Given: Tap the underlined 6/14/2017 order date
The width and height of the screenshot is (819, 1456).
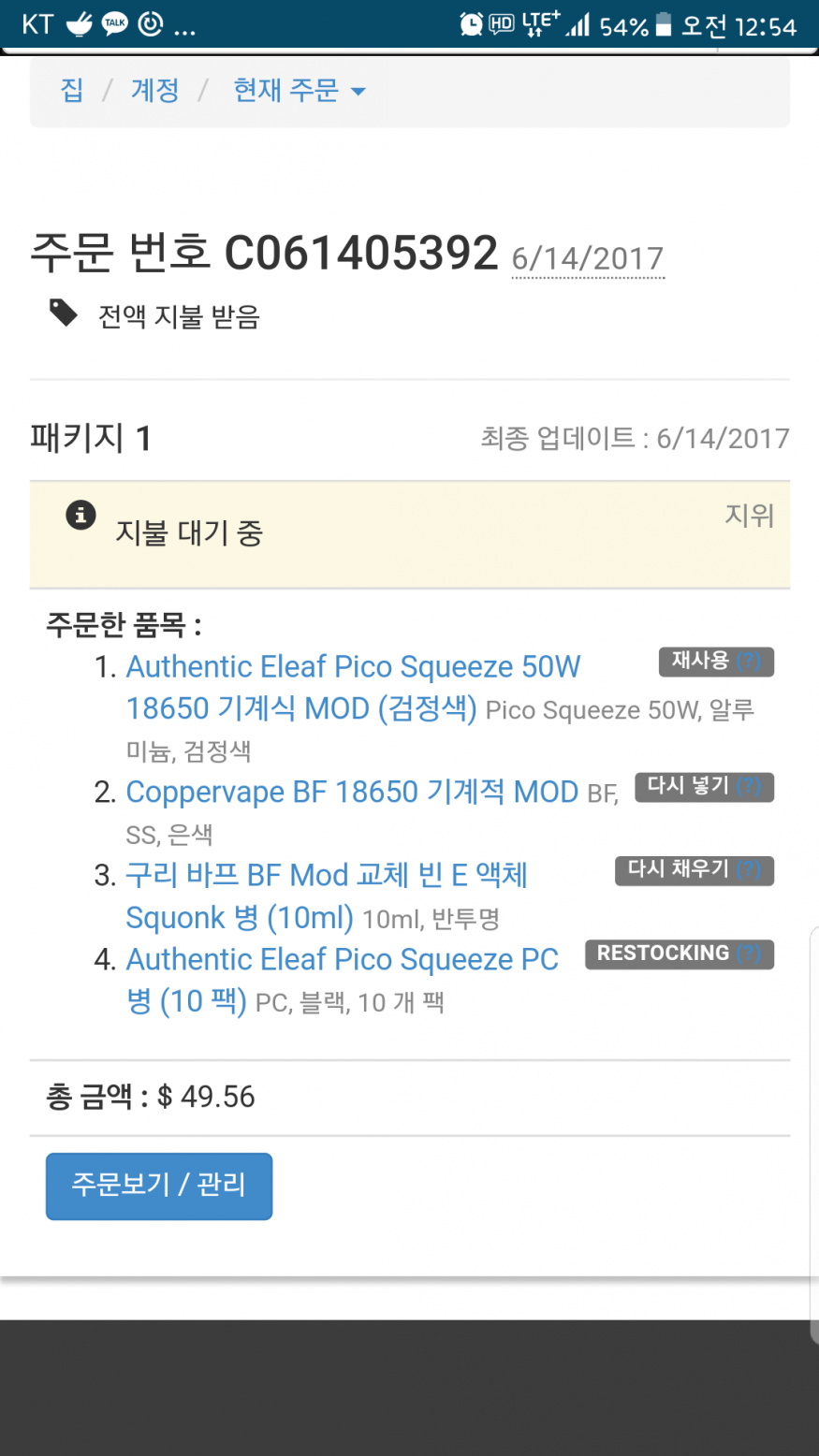Looking at the screenshot, I should pos(588,258).
